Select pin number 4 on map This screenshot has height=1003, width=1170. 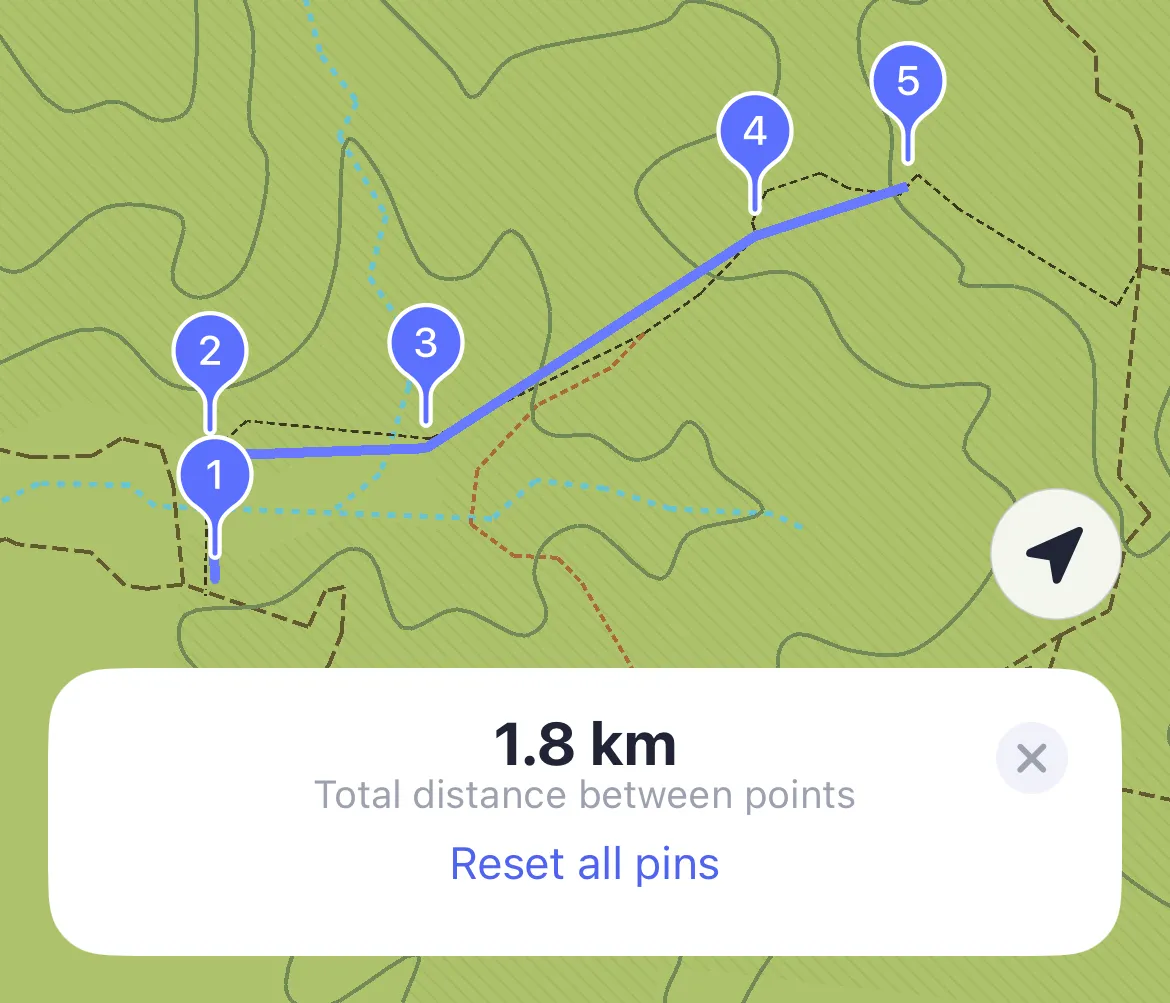click(755, 132)
